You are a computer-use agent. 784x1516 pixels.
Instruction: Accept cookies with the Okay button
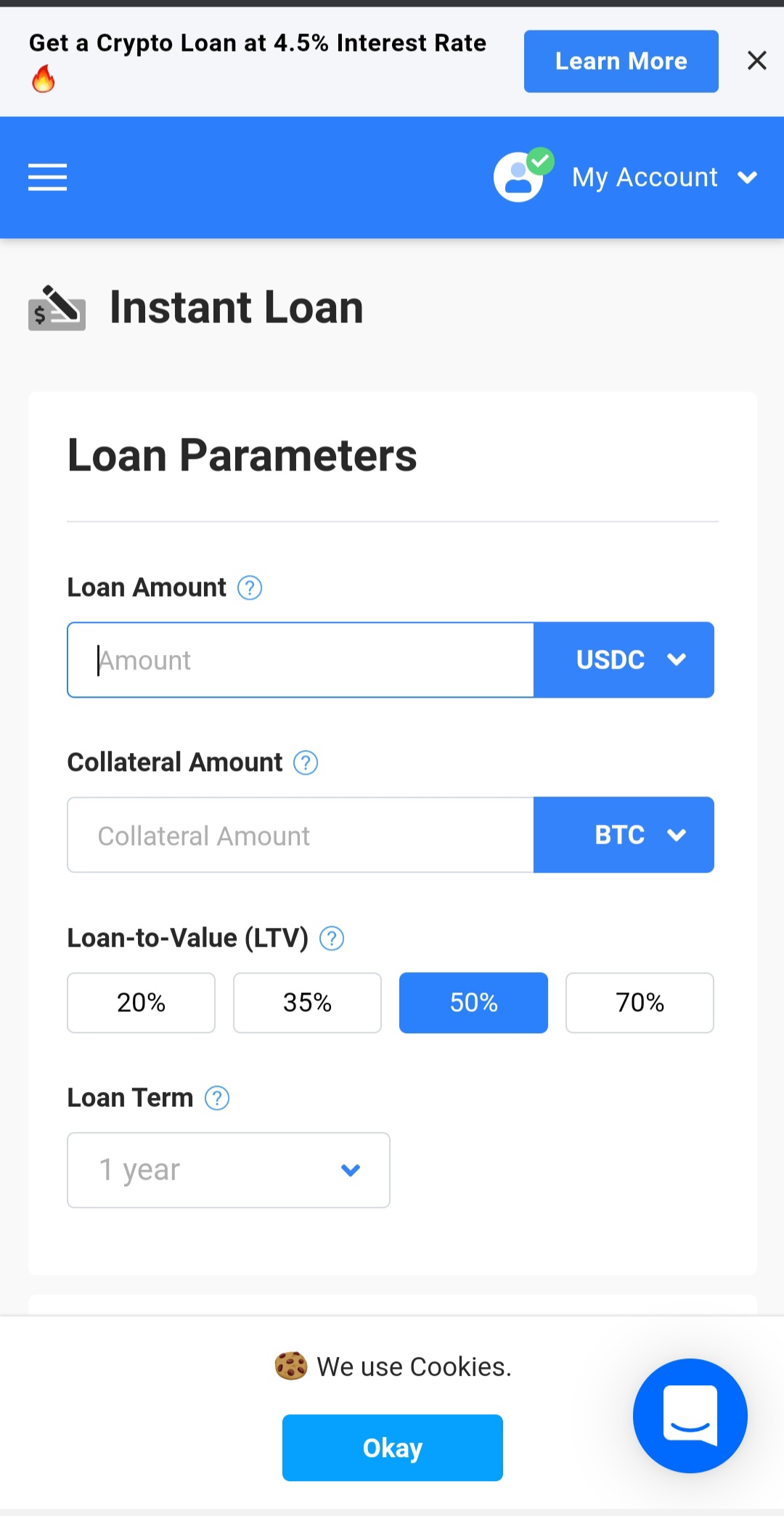pyautogui.click(x=393, y=1448)
